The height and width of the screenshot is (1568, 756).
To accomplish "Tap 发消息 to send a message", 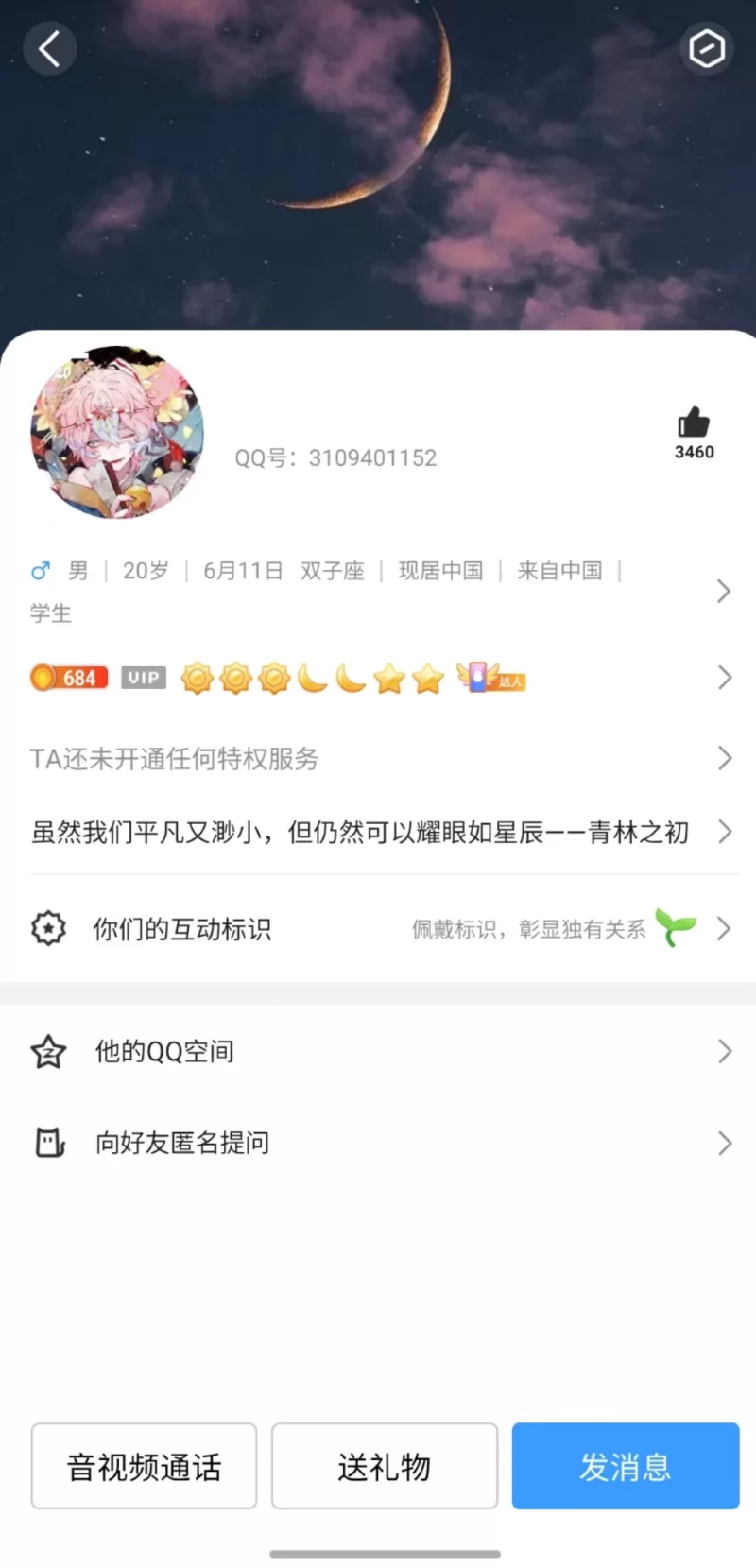I will tap(625, 1466).
